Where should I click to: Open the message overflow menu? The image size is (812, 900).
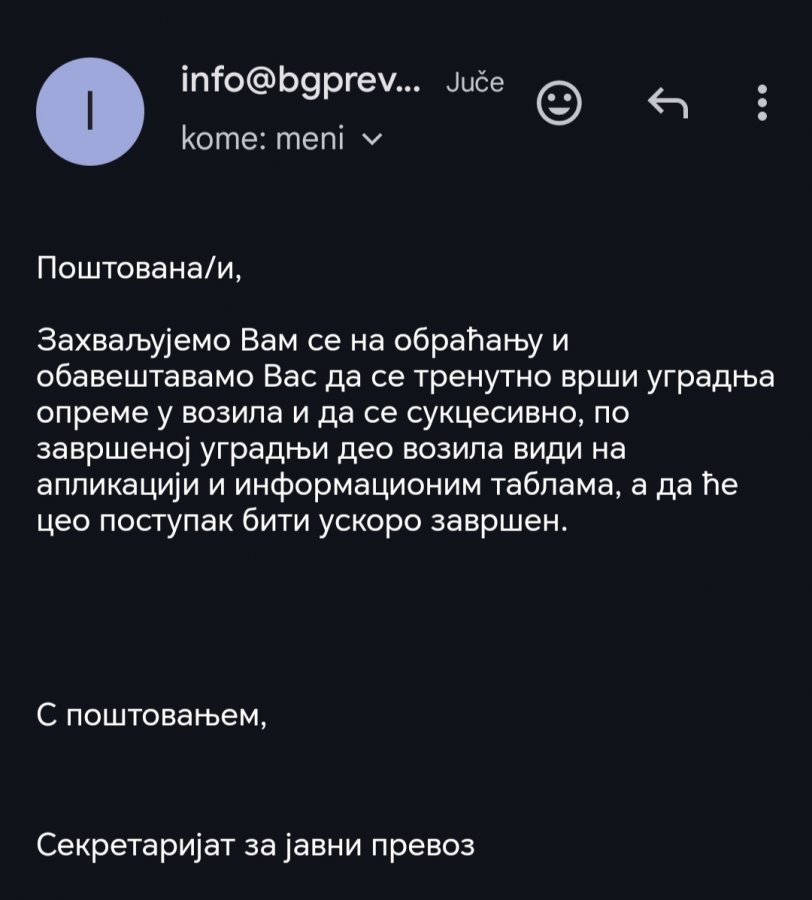[x=763, y=103]
